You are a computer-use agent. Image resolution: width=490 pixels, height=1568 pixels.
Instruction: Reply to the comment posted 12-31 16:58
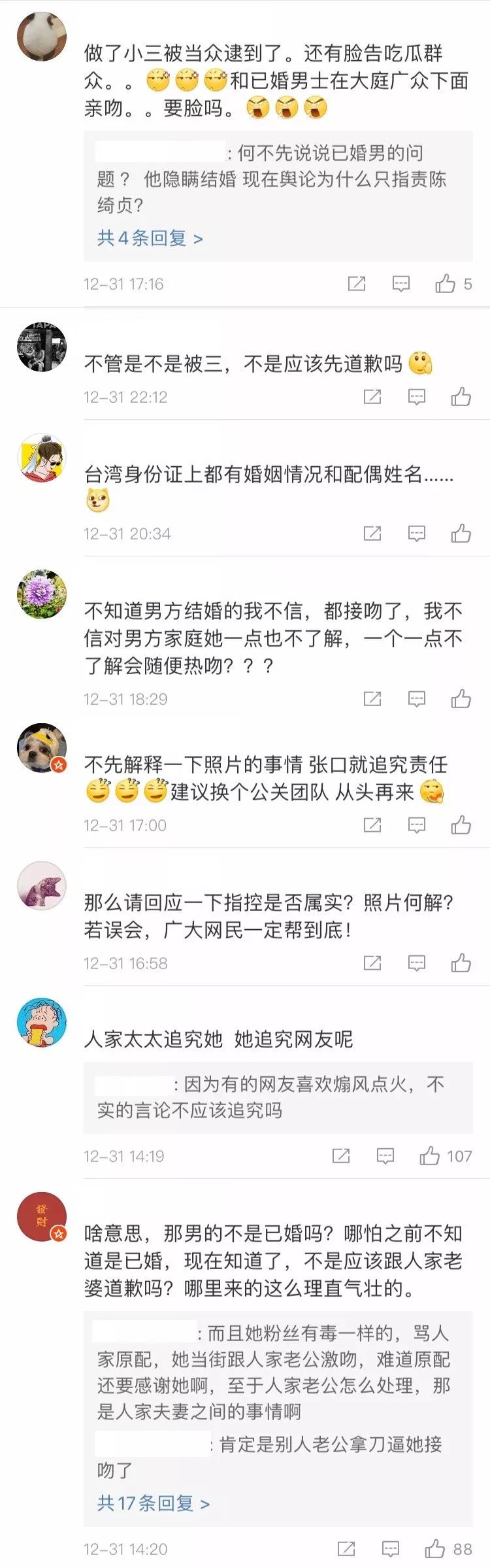pyautogui.click(x=416, y=963)
